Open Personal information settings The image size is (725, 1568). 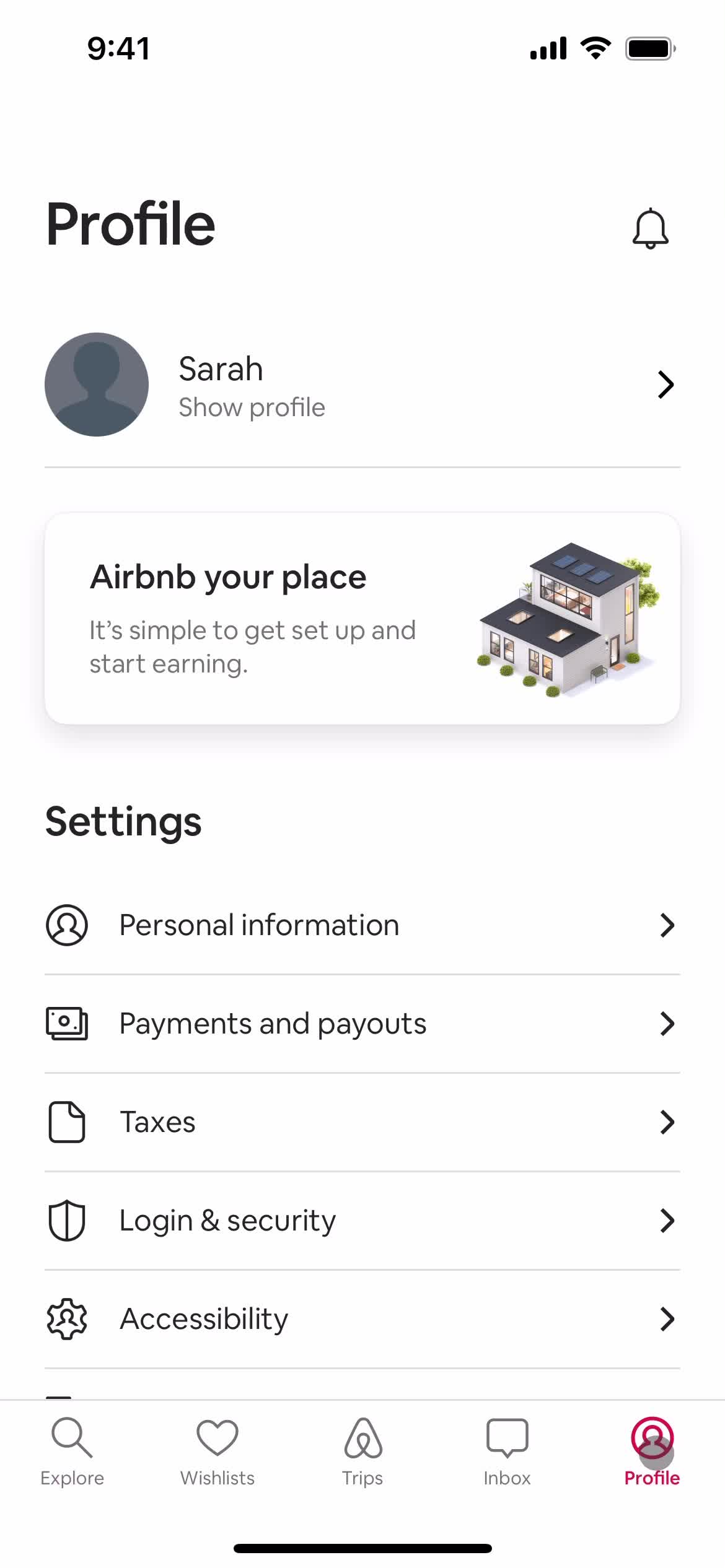[x=259, y=925]
